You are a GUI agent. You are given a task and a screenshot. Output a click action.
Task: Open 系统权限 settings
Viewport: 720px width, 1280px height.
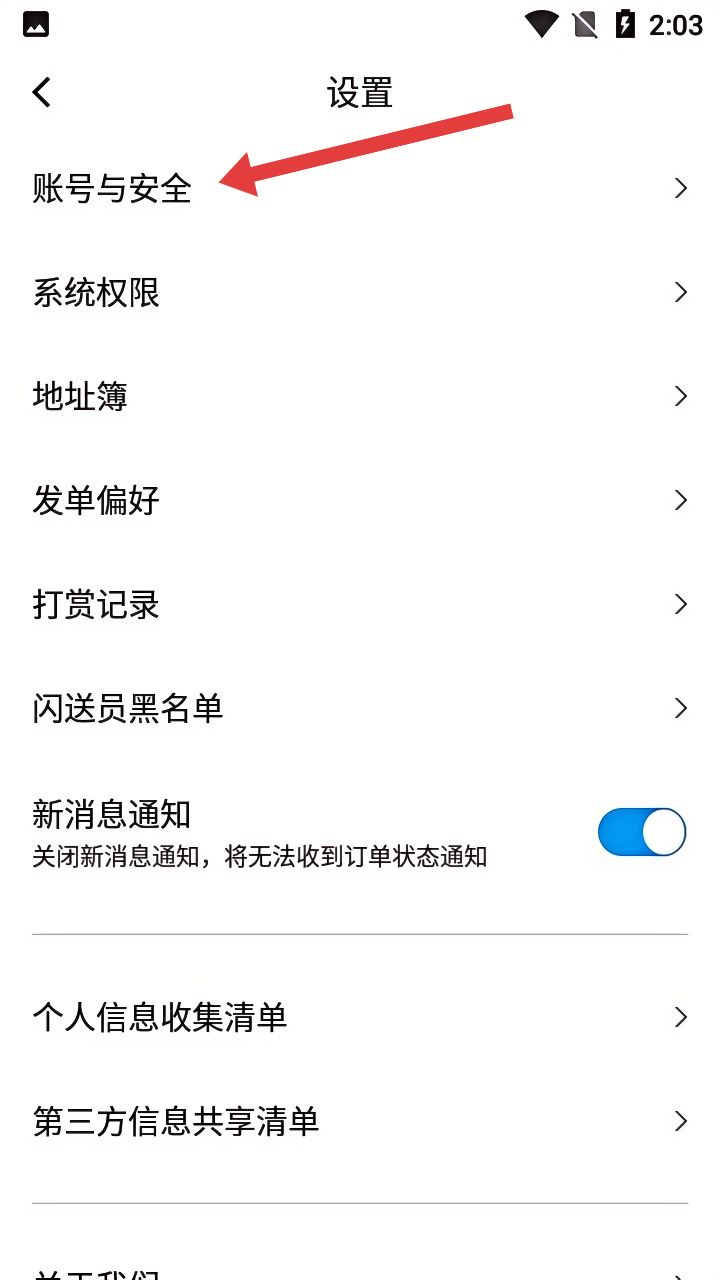[360, 292]
